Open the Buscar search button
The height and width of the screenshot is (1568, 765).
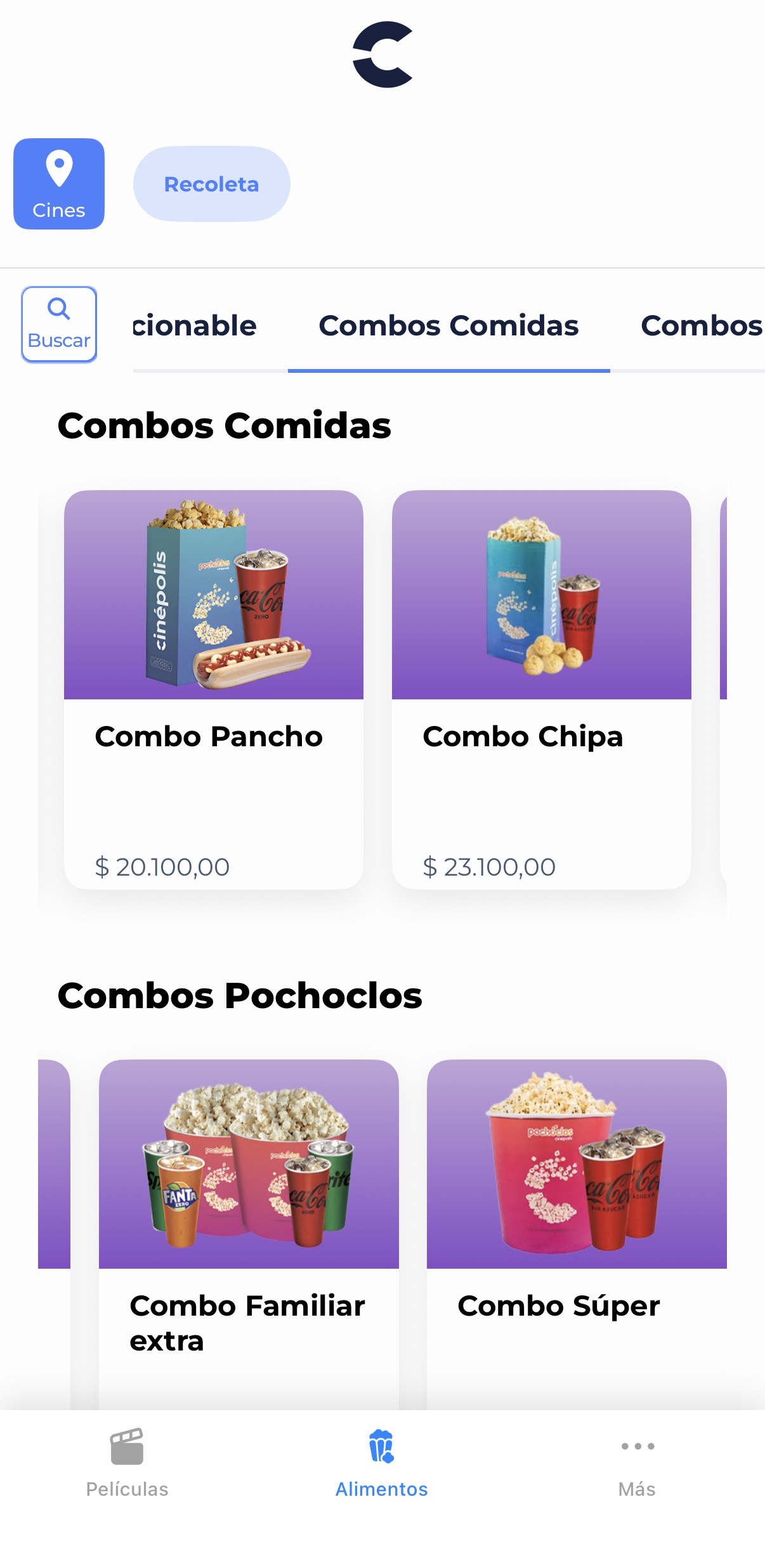pyautogui.click(x=59, y=324)
